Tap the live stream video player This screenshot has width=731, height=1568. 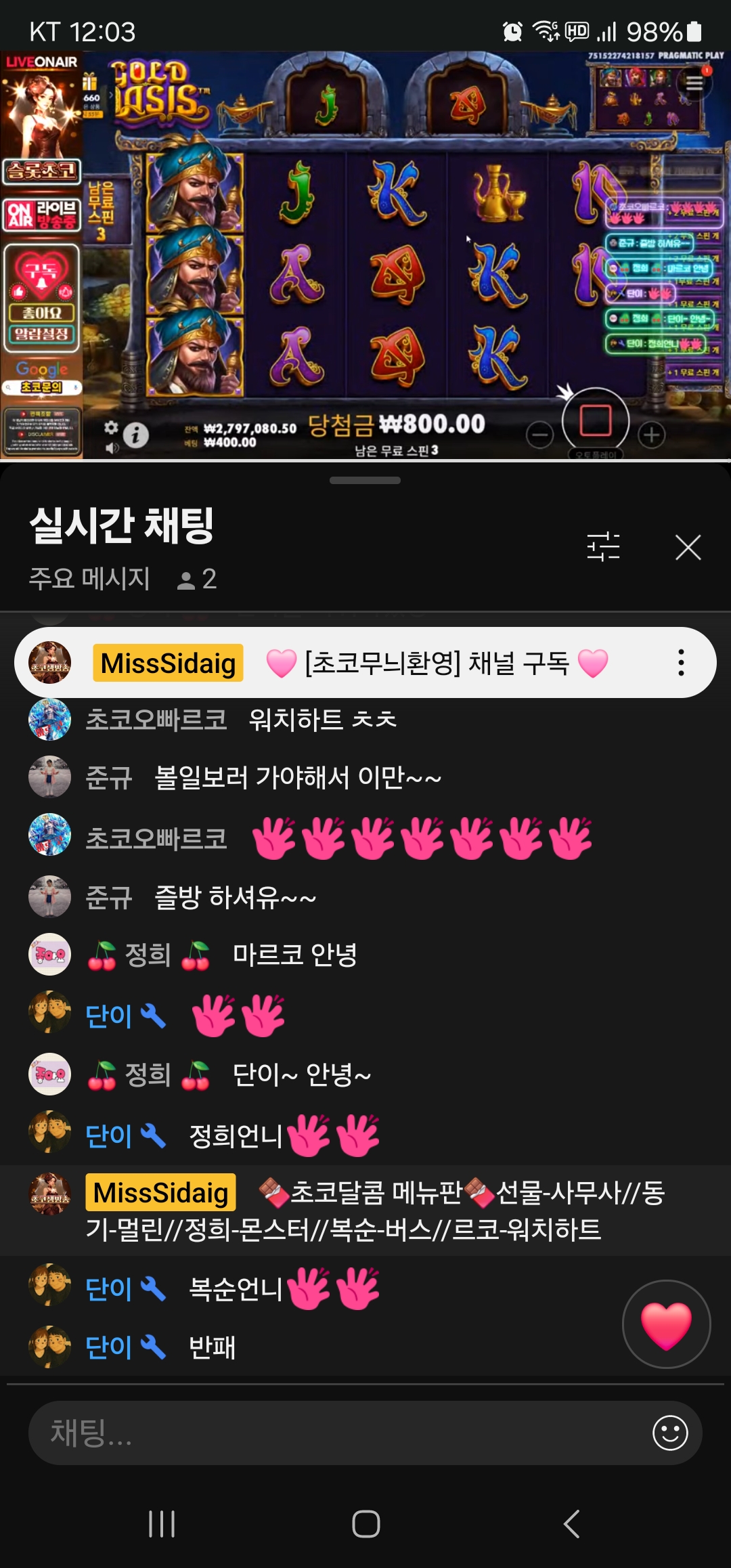[x=365, y=256]
